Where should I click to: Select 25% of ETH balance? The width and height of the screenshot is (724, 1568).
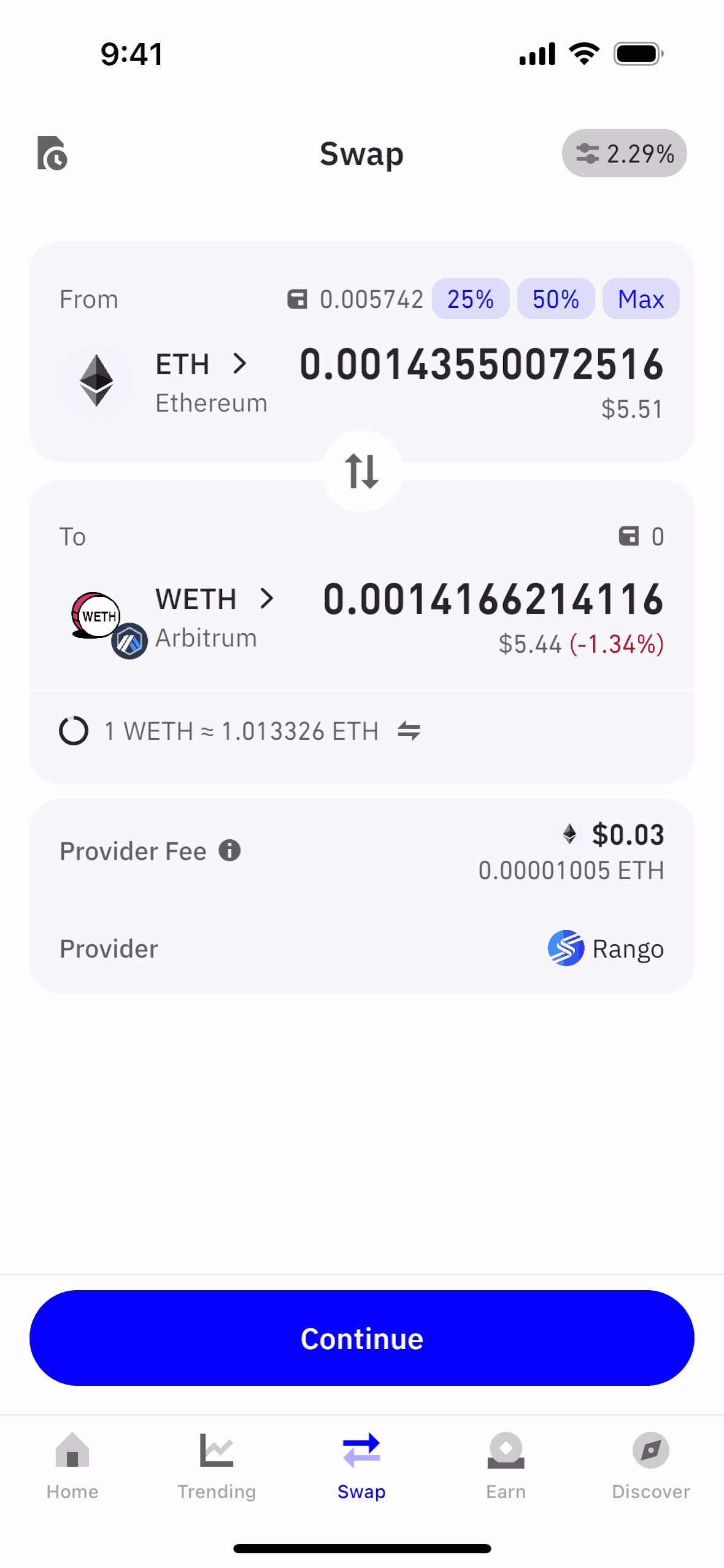click(x=470, y=299)
